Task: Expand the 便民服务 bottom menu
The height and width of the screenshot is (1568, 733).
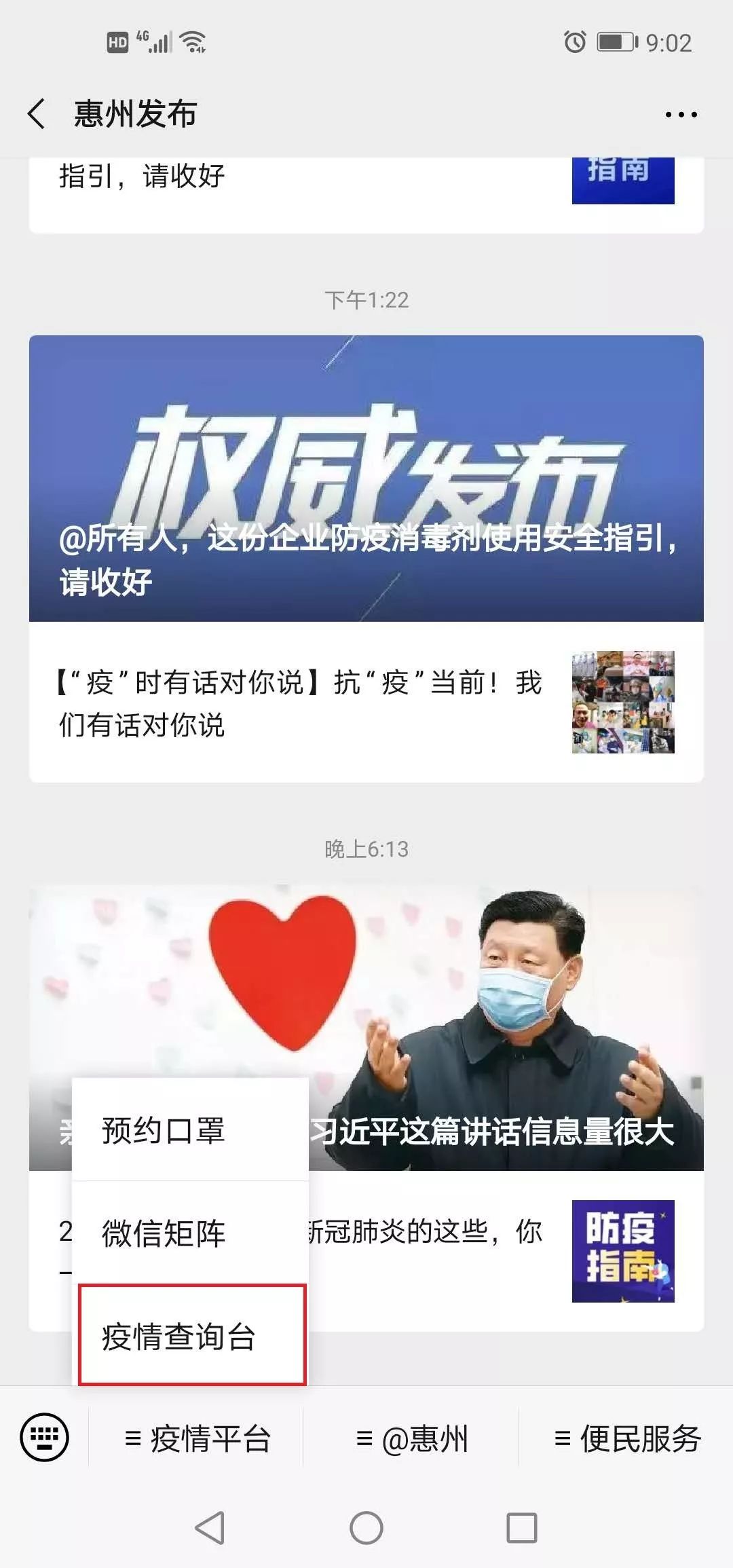Action: click(x=626, y=1438)
